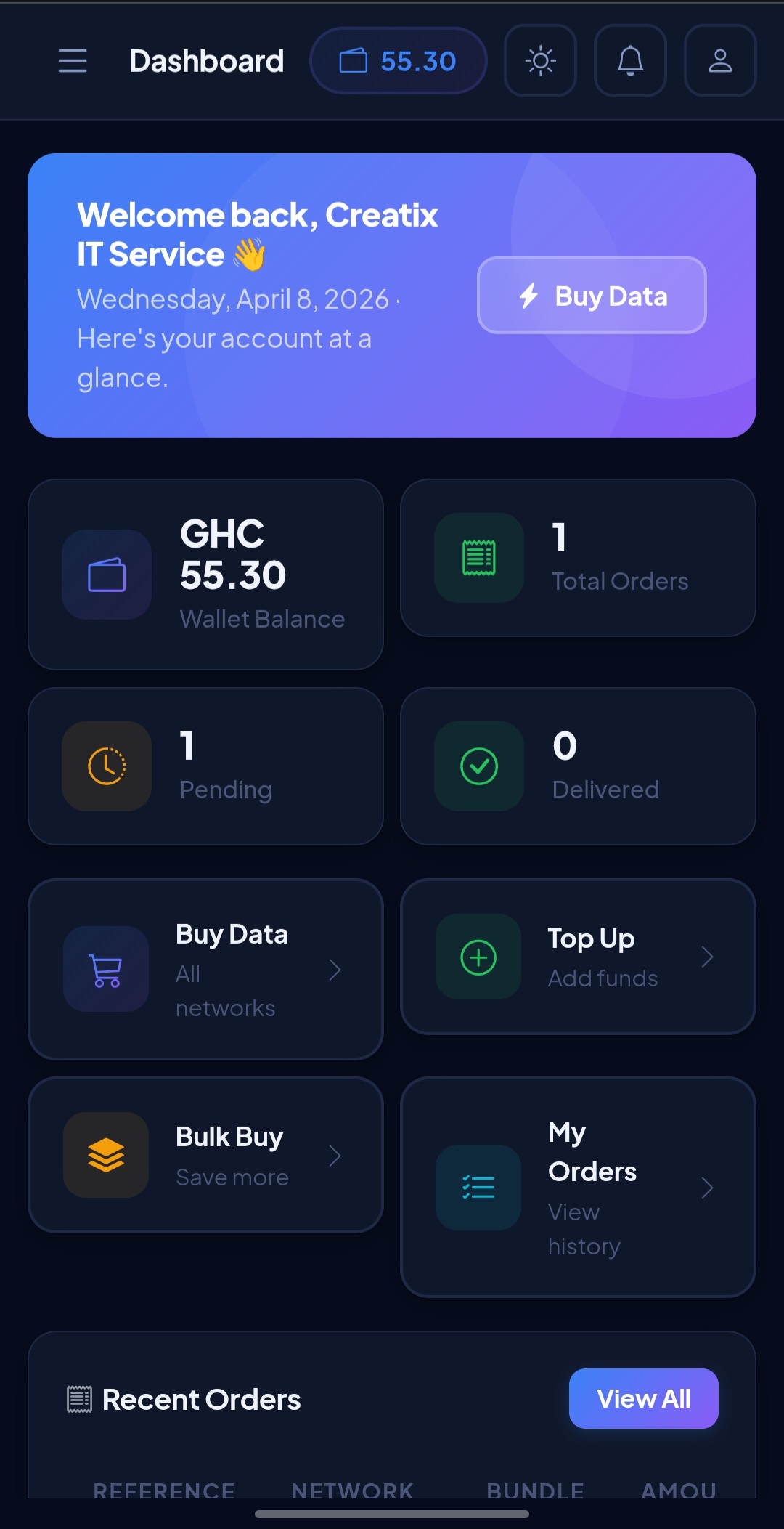
Task: Tap the 55.30 wallet balance chip
Action: coord(398,61)
